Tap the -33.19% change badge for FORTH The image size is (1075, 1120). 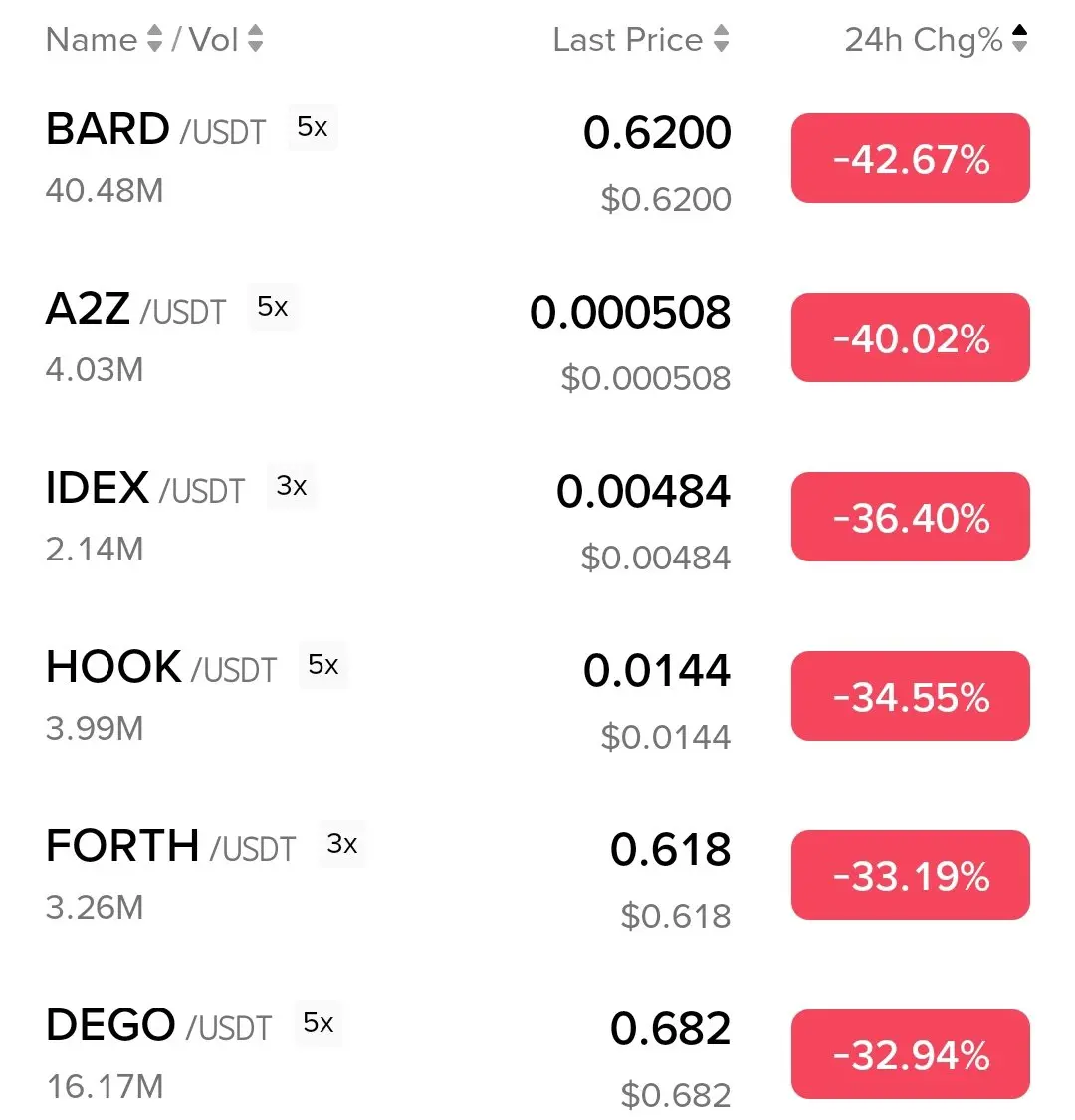(x=910, y=876)
